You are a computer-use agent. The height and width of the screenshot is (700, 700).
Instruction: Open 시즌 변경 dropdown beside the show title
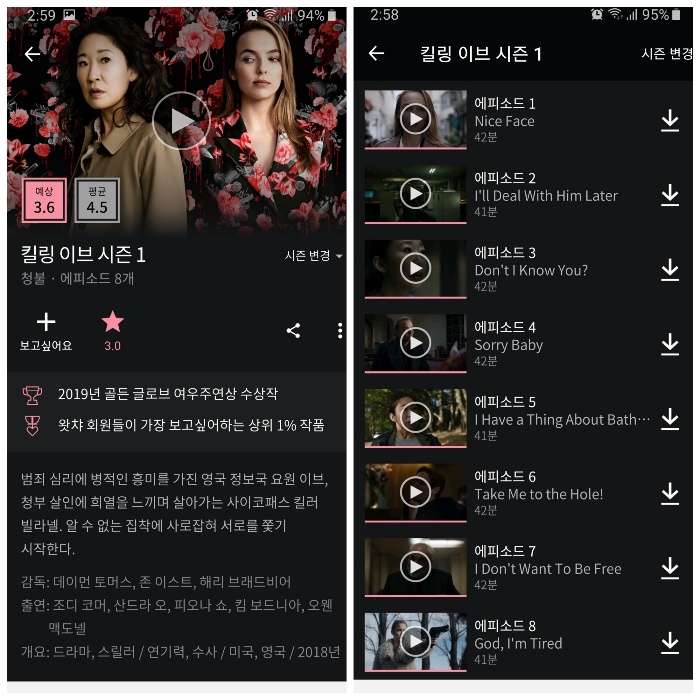[313, 256]
